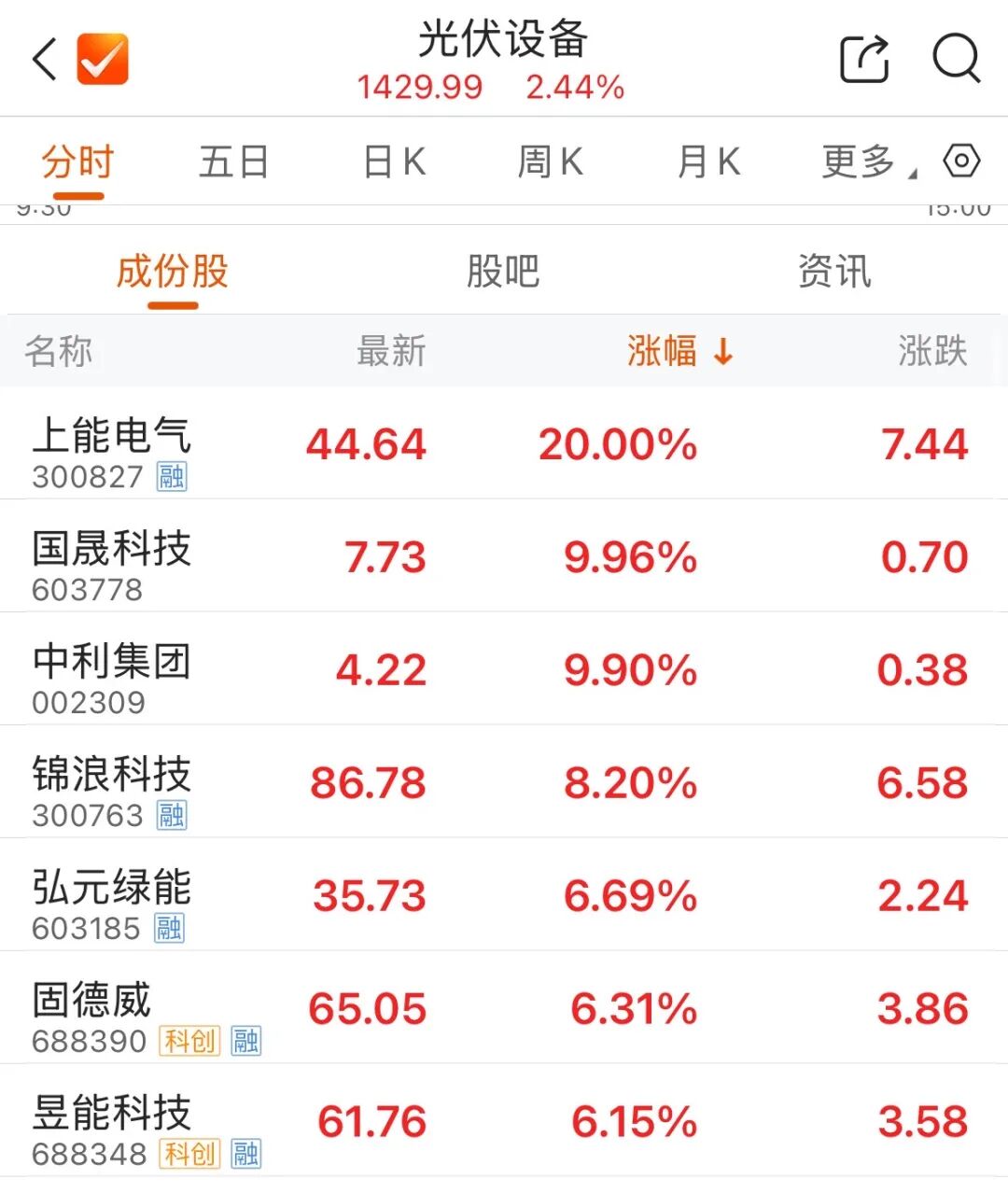This screenshot has width=1008, height=1193.
Task: Open stock search magnifier
Action: click(957, 59)
